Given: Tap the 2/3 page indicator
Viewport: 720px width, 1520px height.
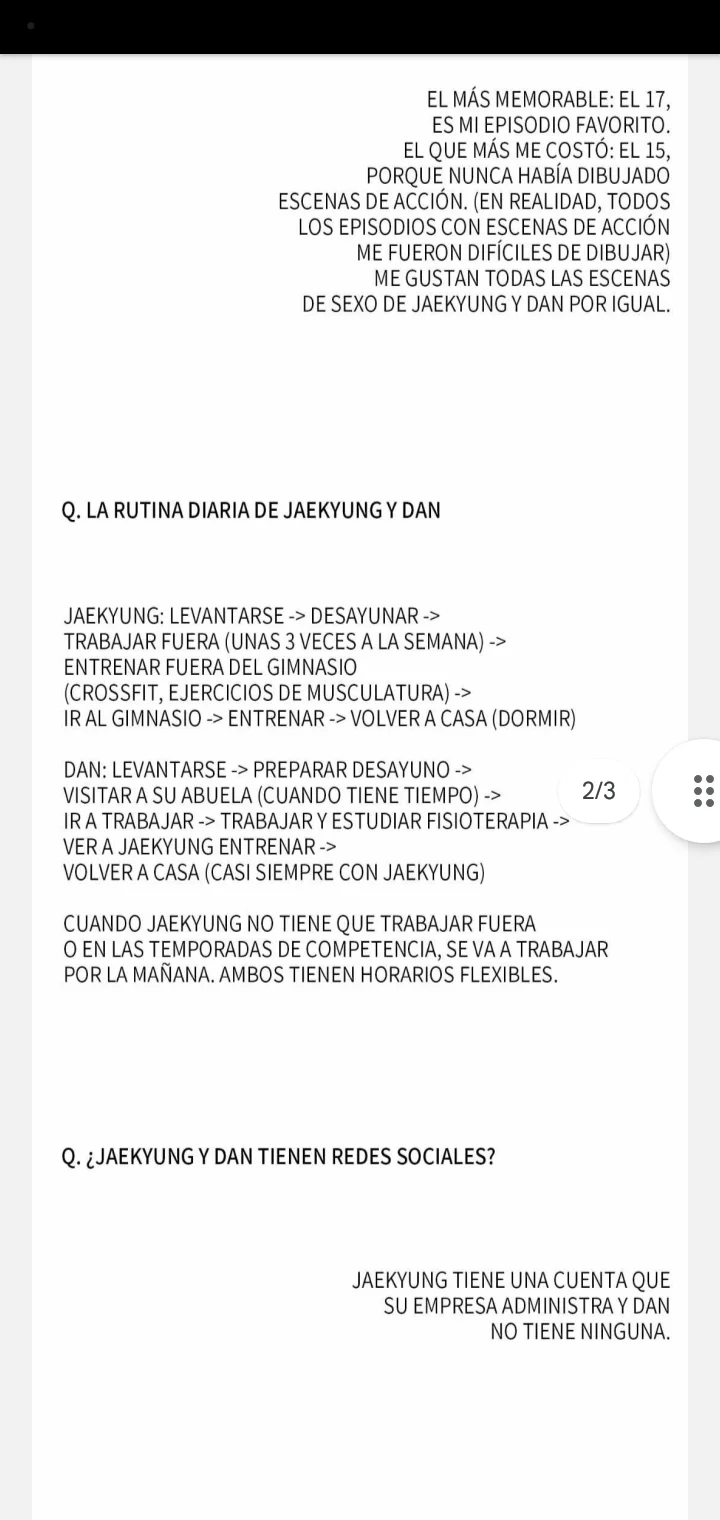Looking at the screenshot, I should coord(599,791).
